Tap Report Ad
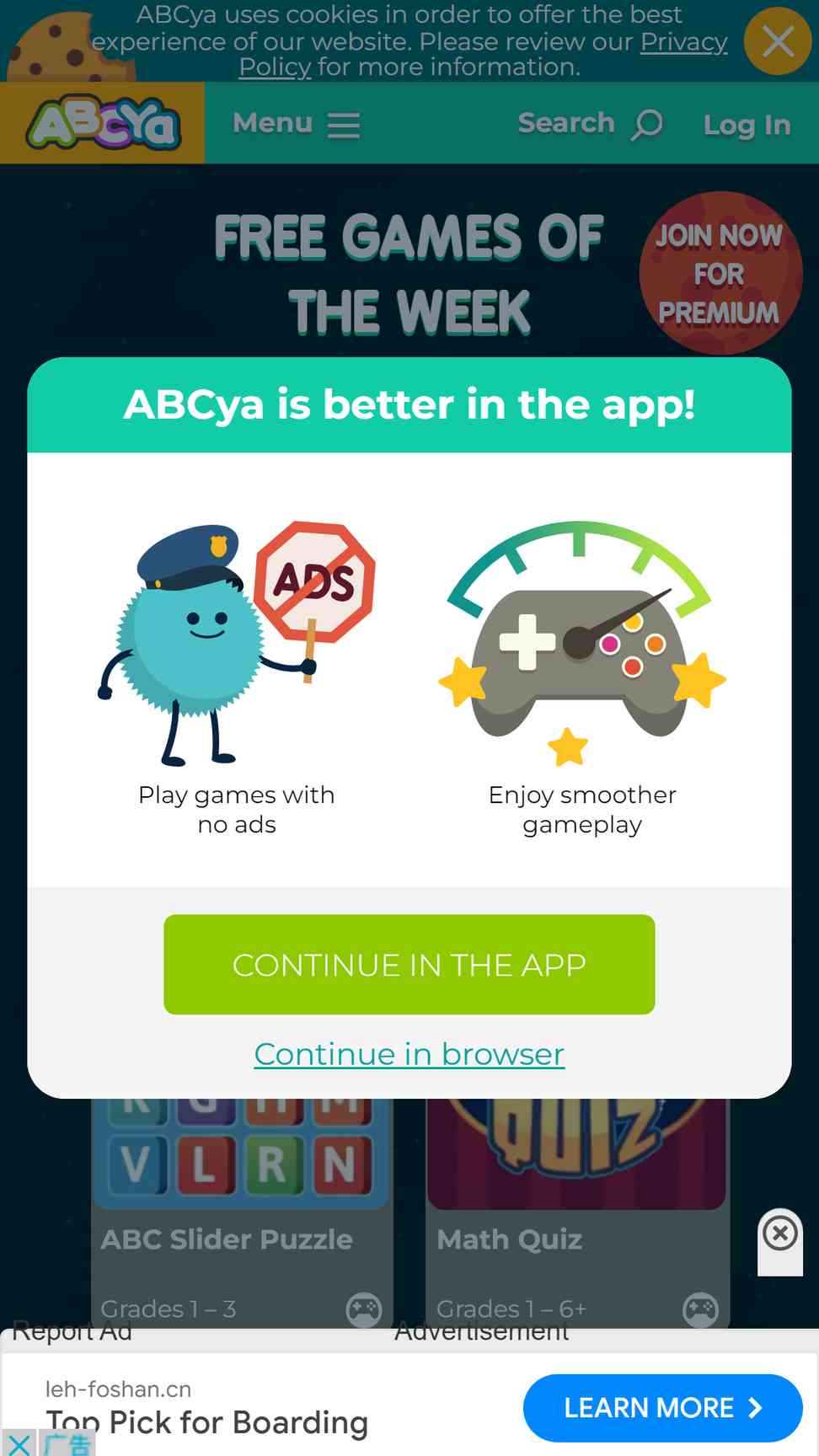This screenshot has height=1456, width=819. tap(72, 1331)
